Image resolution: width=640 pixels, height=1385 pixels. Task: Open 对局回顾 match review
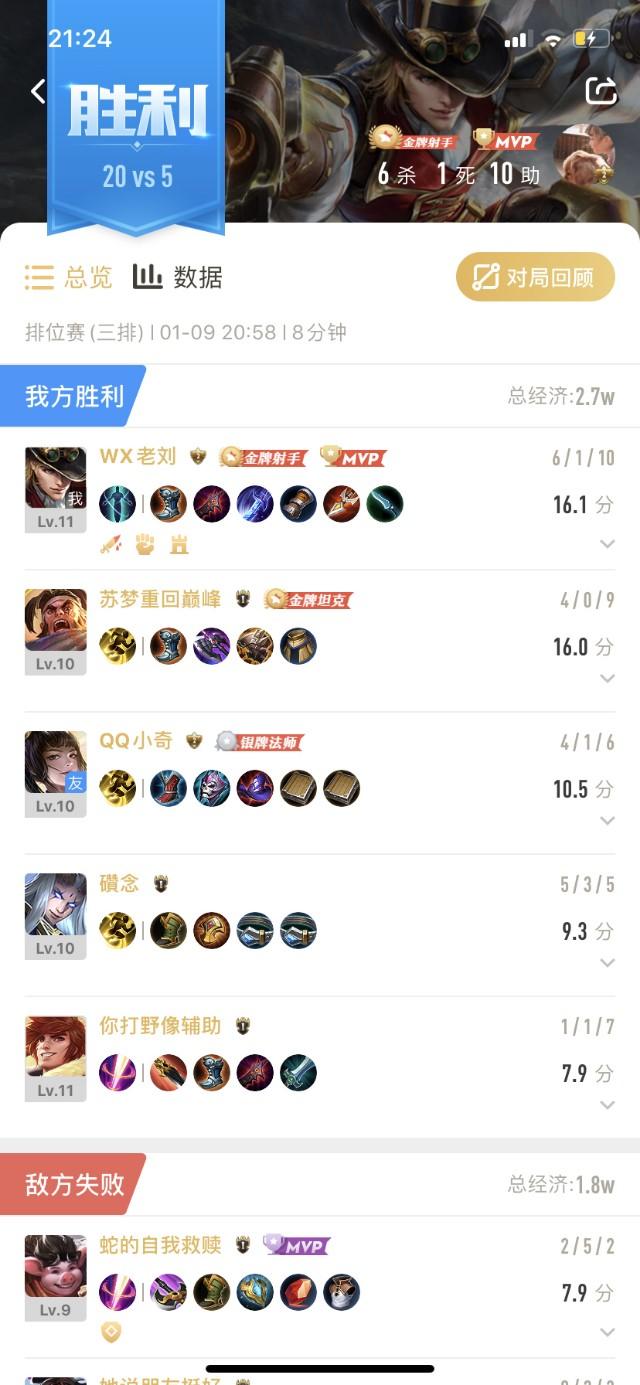[535, 277]
